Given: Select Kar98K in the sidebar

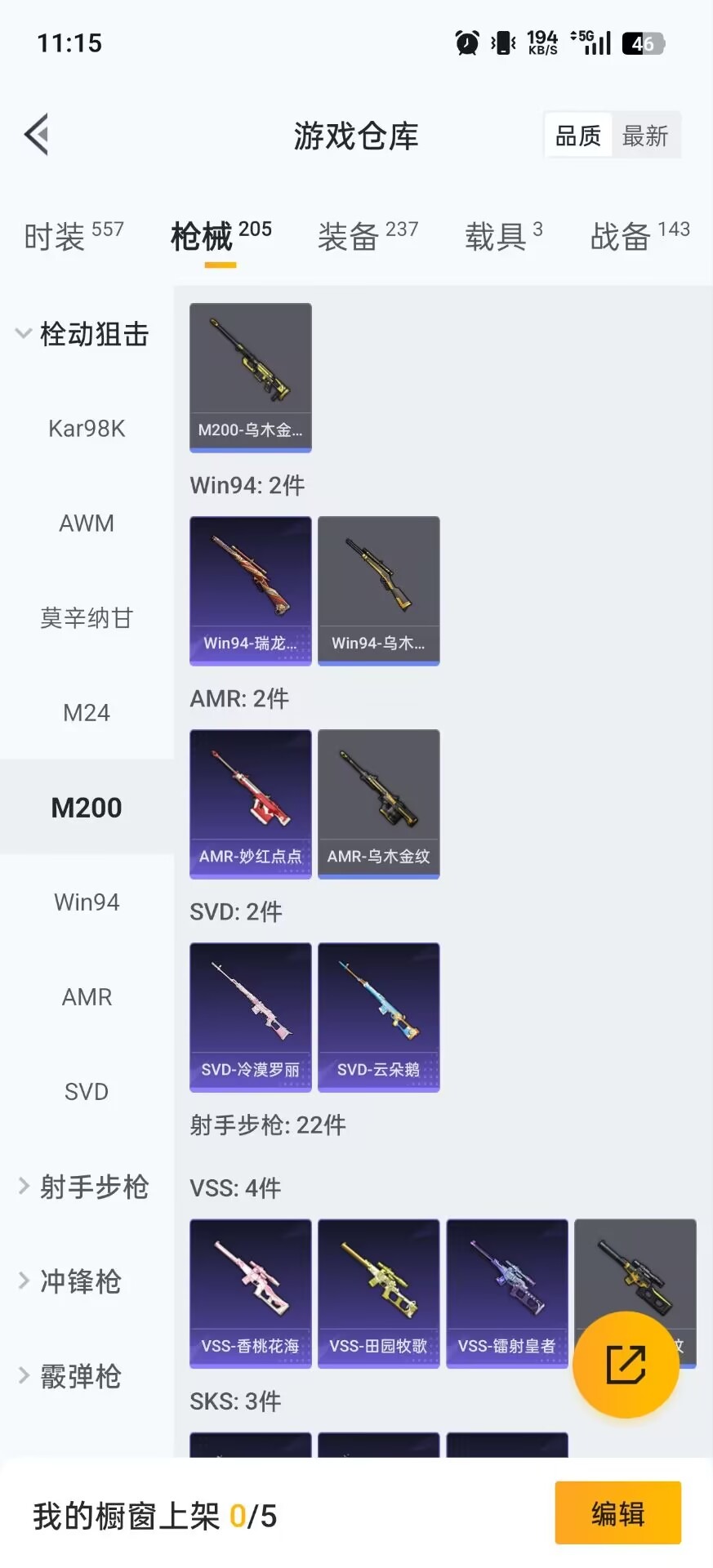Looking at the screenshot, I should (x=87, y=428).
